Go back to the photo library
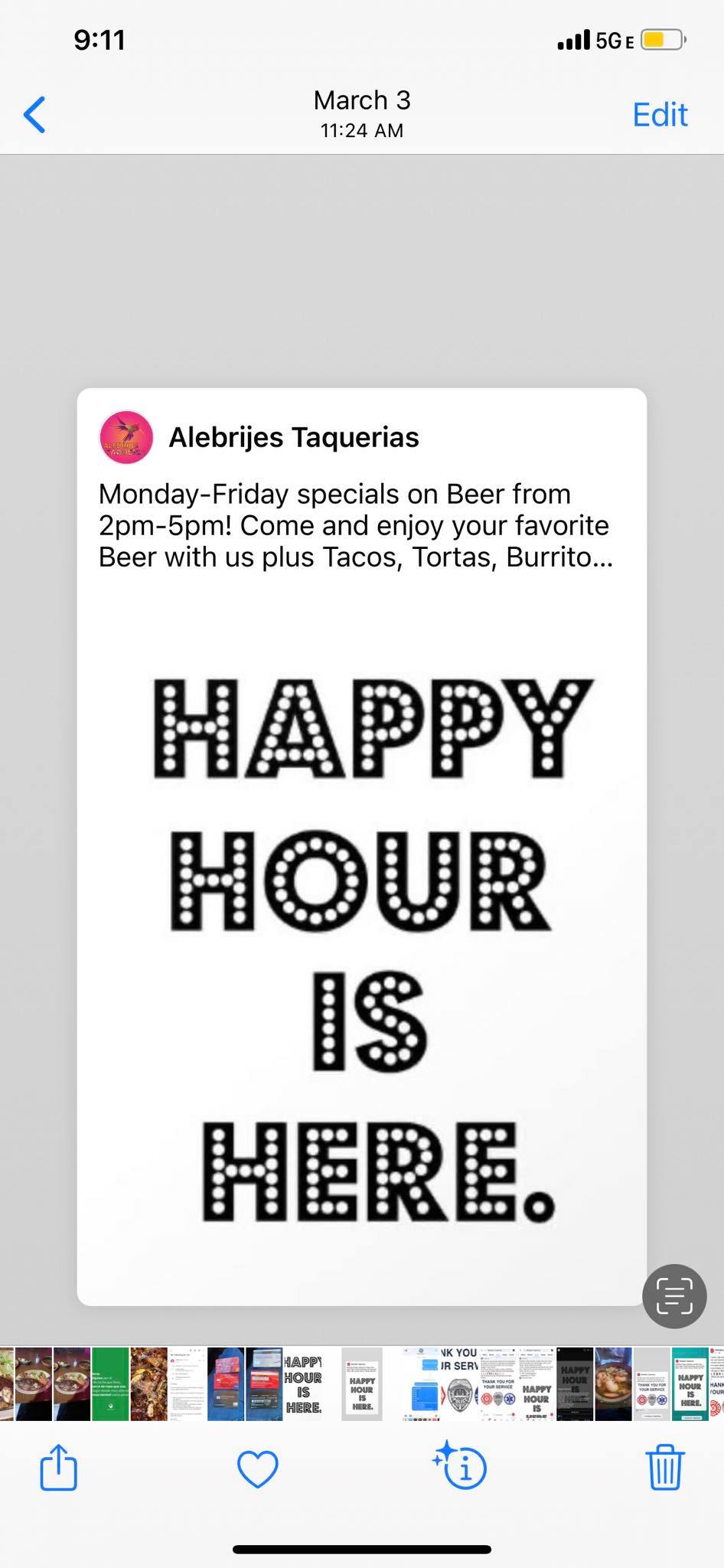Viewport: 724px width, 1568px height. [35, 115]
